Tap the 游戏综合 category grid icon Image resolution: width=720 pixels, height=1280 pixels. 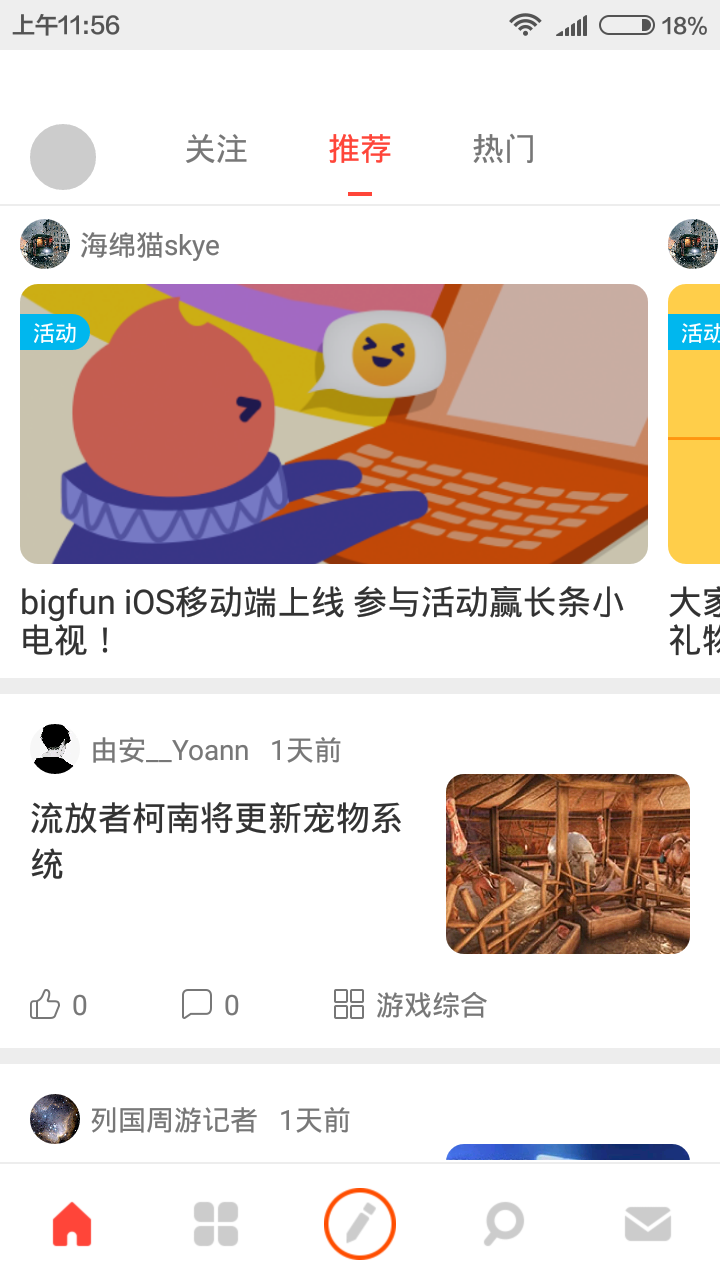(x=348, y=1005)
